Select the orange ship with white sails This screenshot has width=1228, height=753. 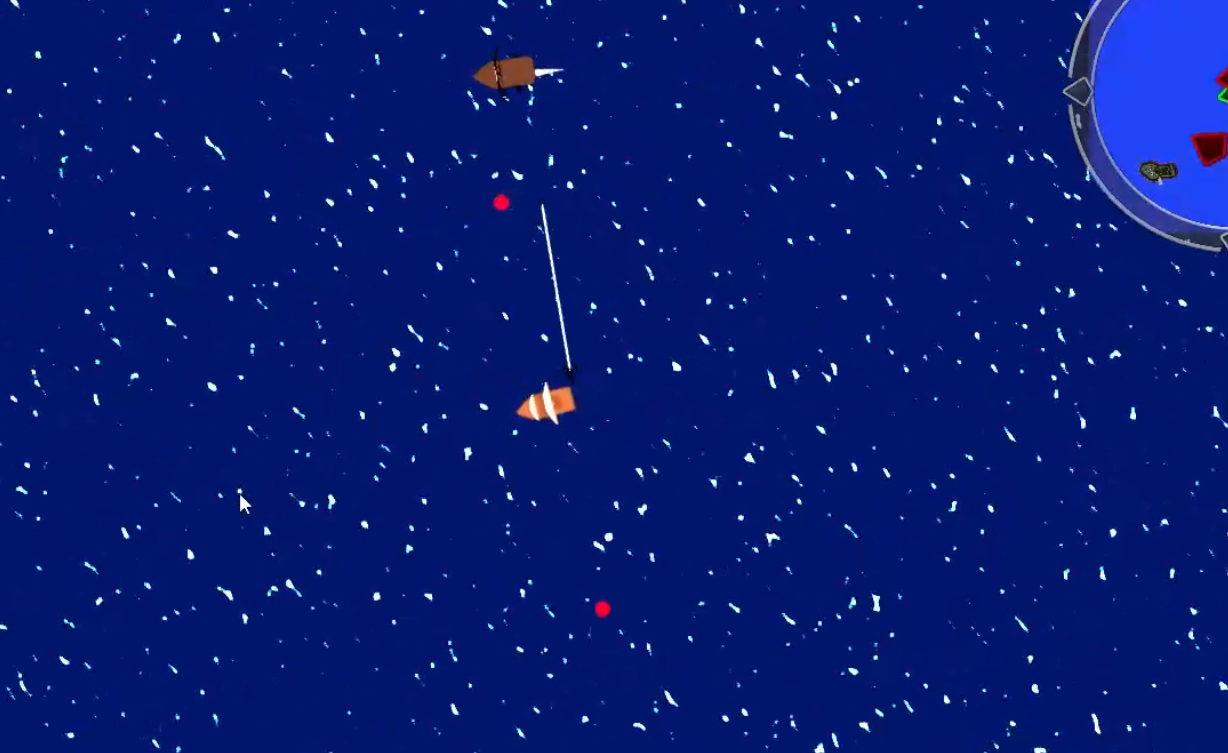click(547, 404)
